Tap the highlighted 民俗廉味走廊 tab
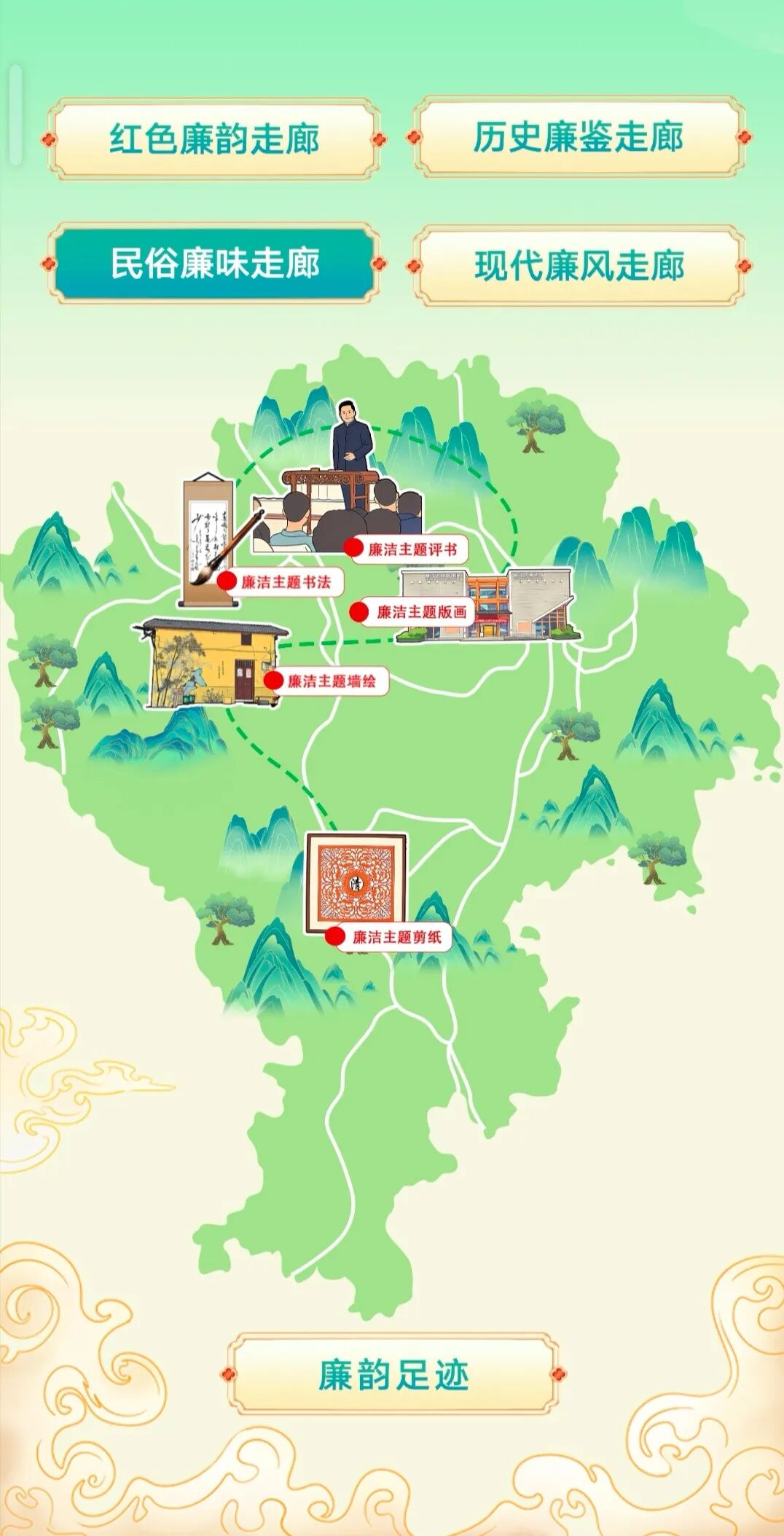Image resolution: width=784 pixels, height=1536 pixels. [x=215, y=264]
